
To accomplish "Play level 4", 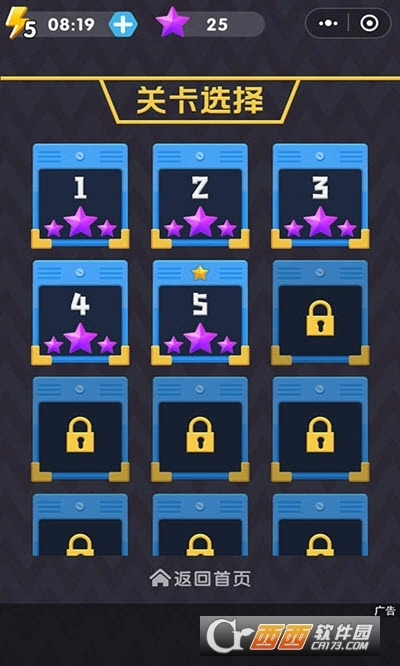I will coord(80,313).
